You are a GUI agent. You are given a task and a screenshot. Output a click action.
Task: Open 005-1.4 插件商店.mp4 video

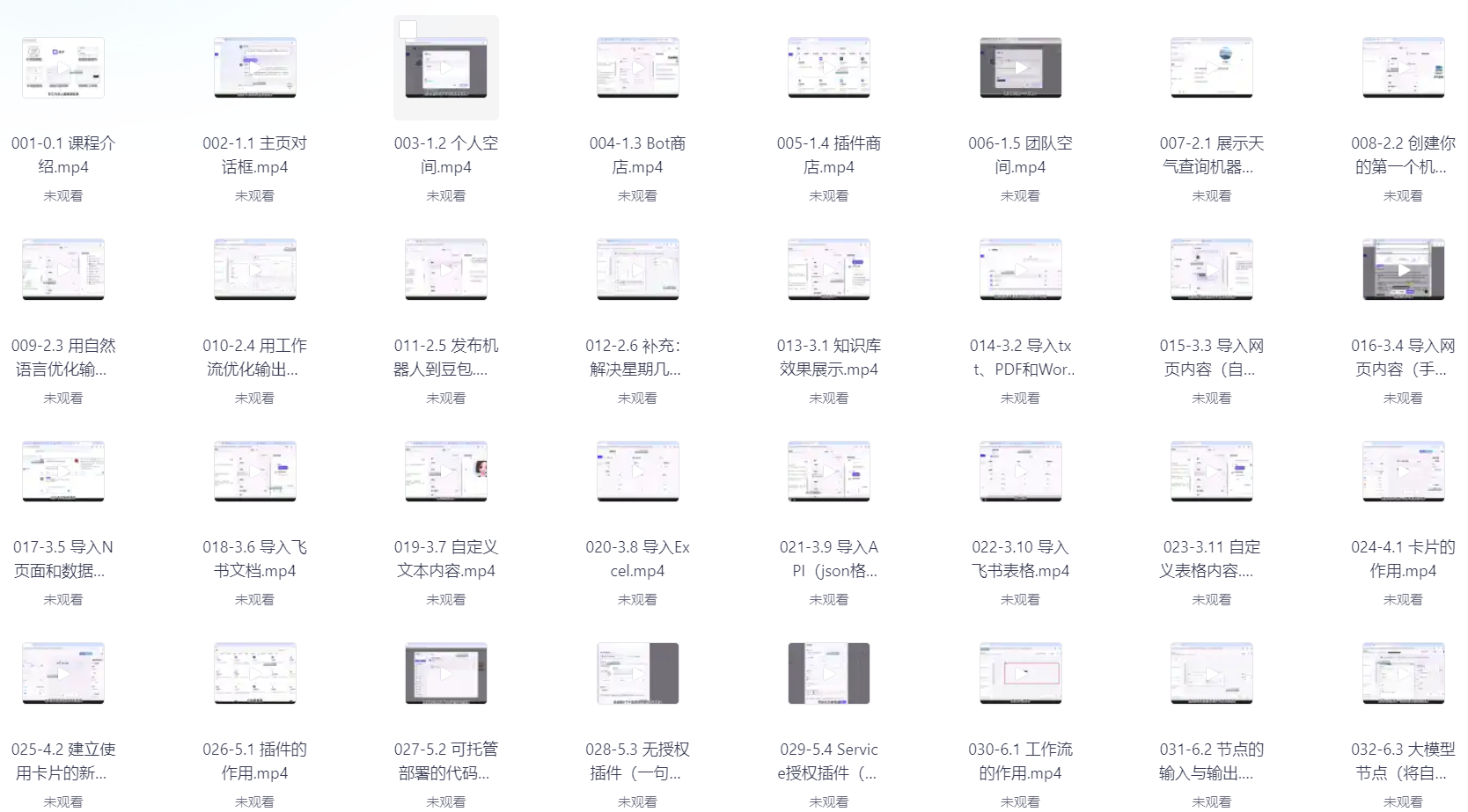click(x=828, y=68)
